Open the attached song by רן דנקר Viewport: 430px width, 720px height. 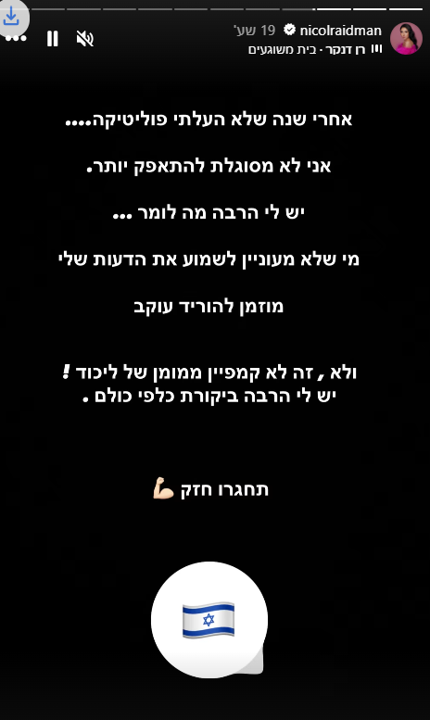[315, 50]
